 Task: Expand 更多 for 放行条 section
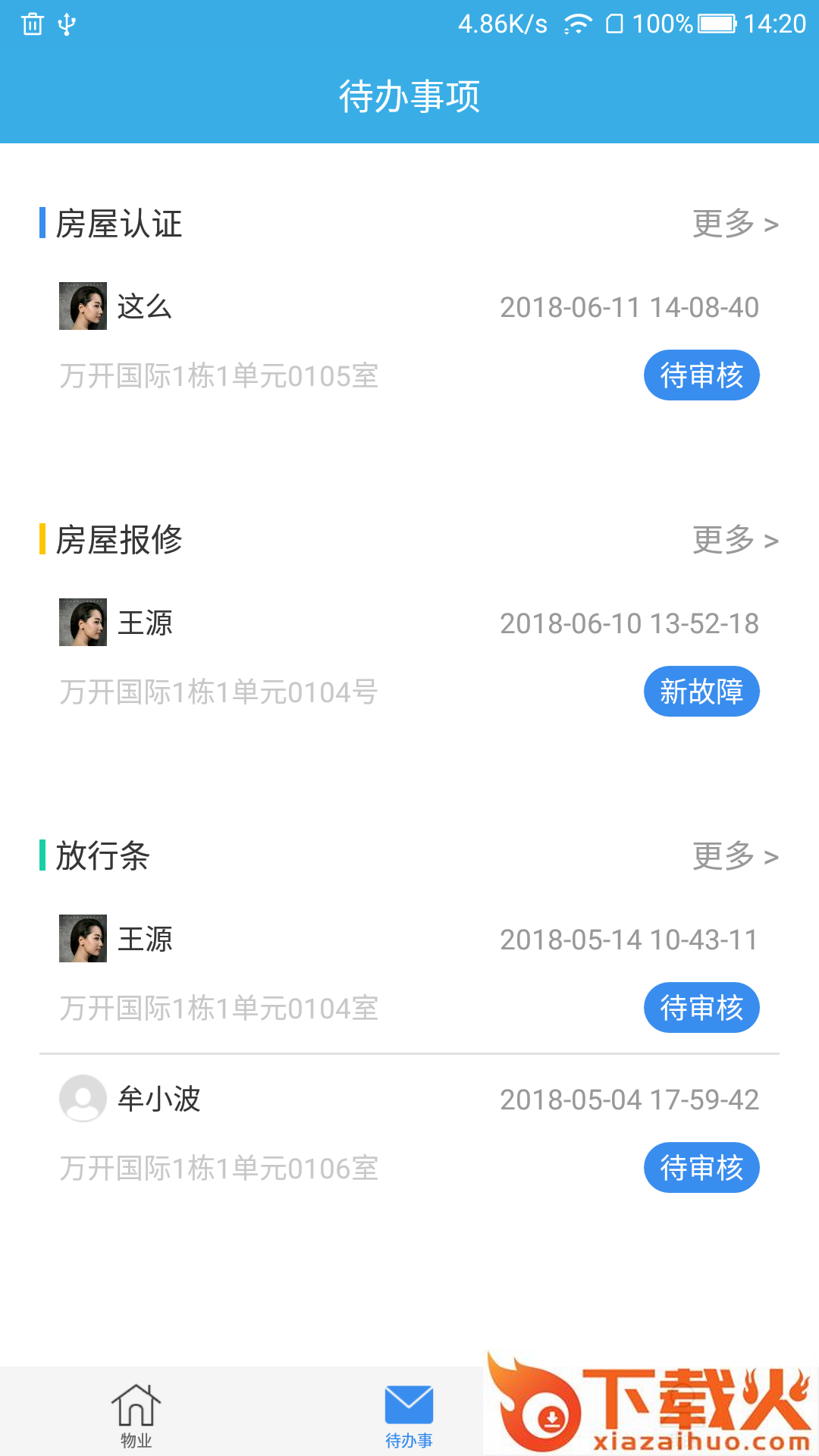(733, 857)
